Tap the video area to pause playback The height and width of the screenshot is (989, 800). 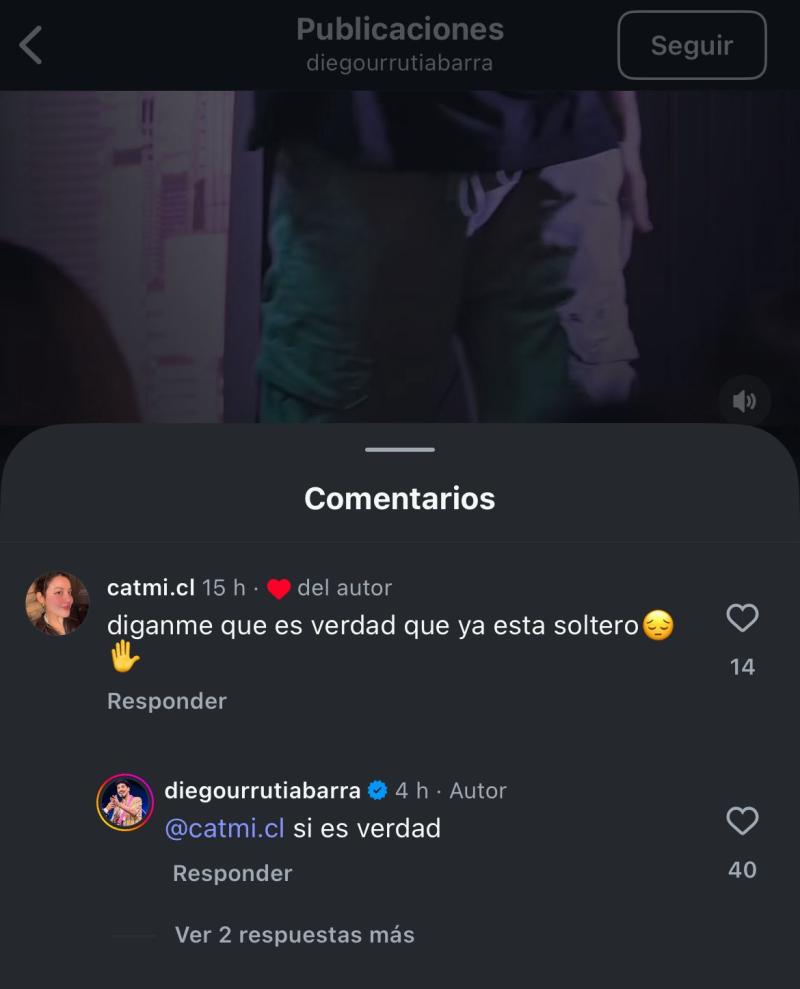400,250
